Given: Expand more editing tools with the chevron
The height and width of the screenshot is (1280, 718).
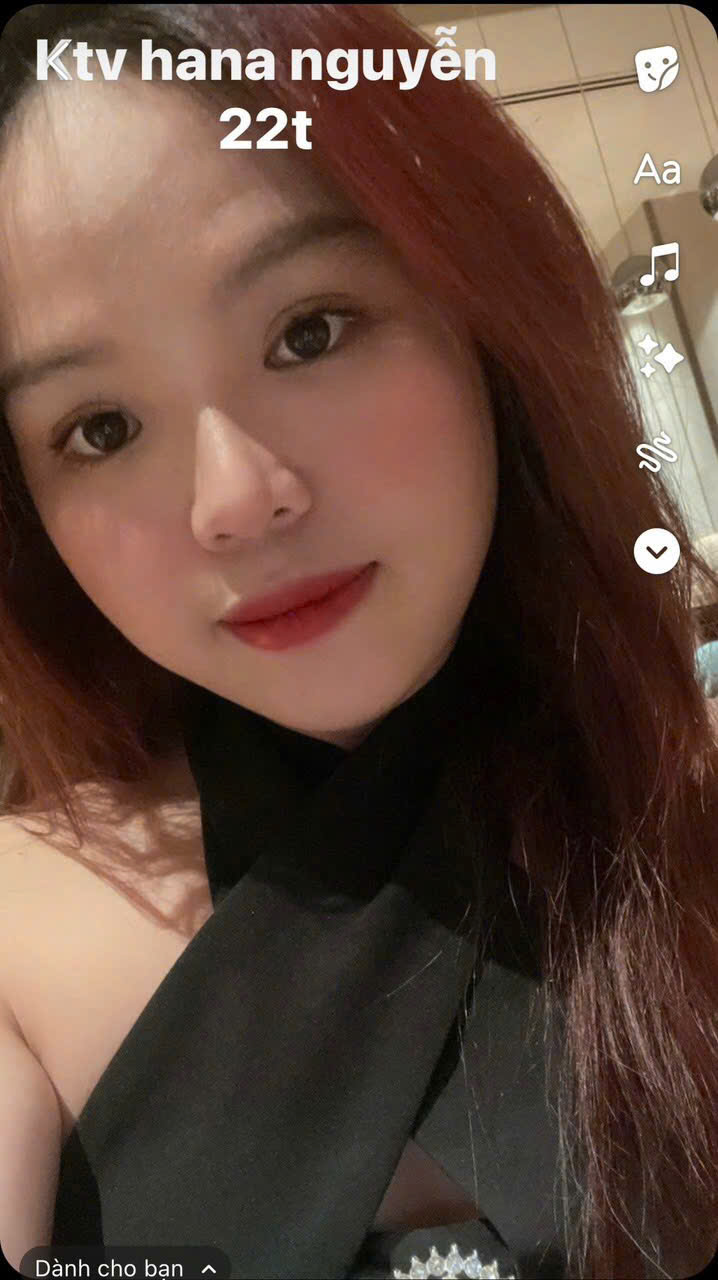Looking at the screenshot, I should 657,551.
